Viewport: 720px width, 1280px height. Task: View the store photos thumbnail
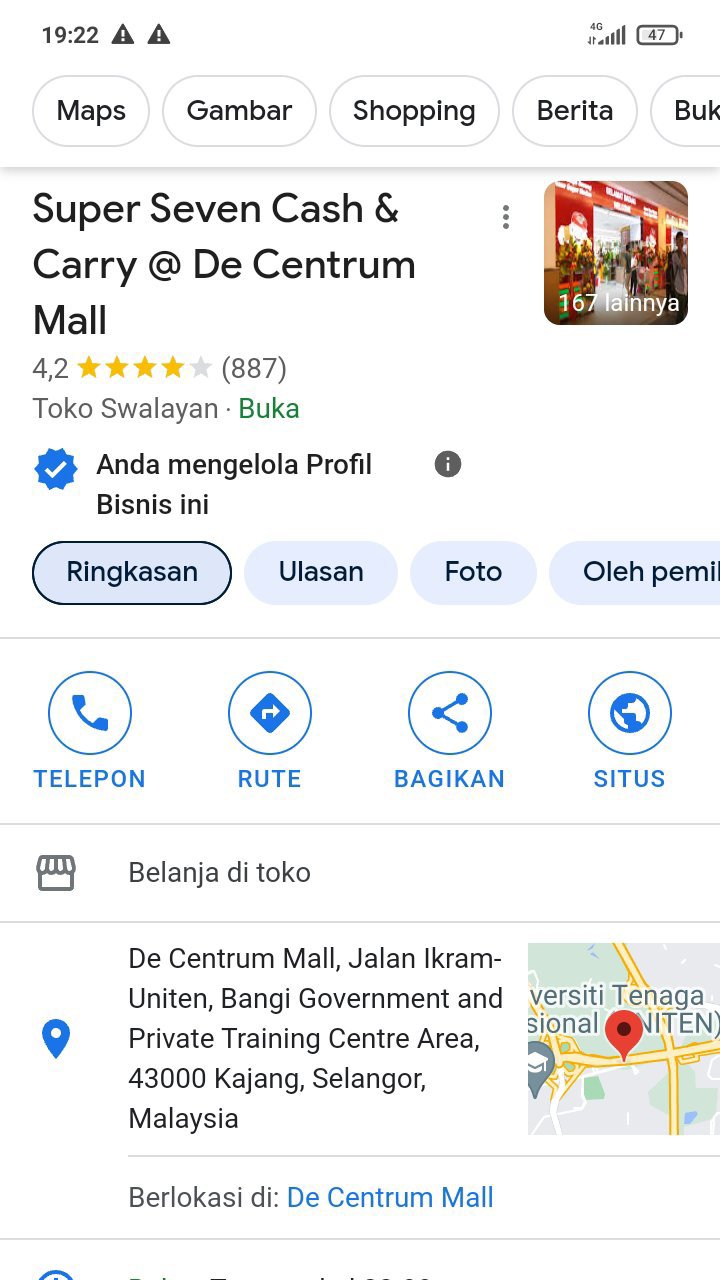click(615, 253)
